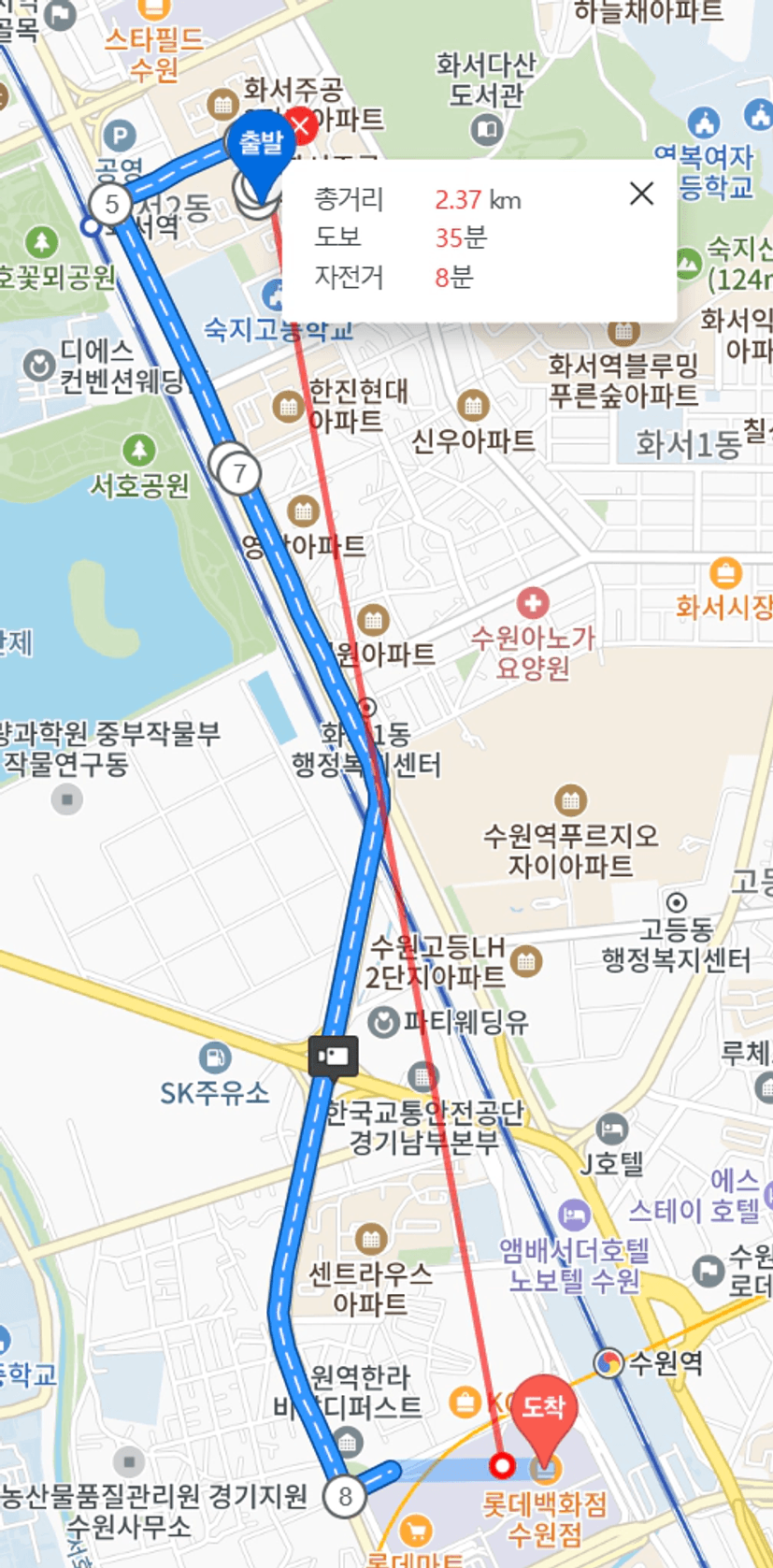Screen dimensions: 773x1568
Task: Open the CCTV camera icon on route
Action: [334, 1057]
